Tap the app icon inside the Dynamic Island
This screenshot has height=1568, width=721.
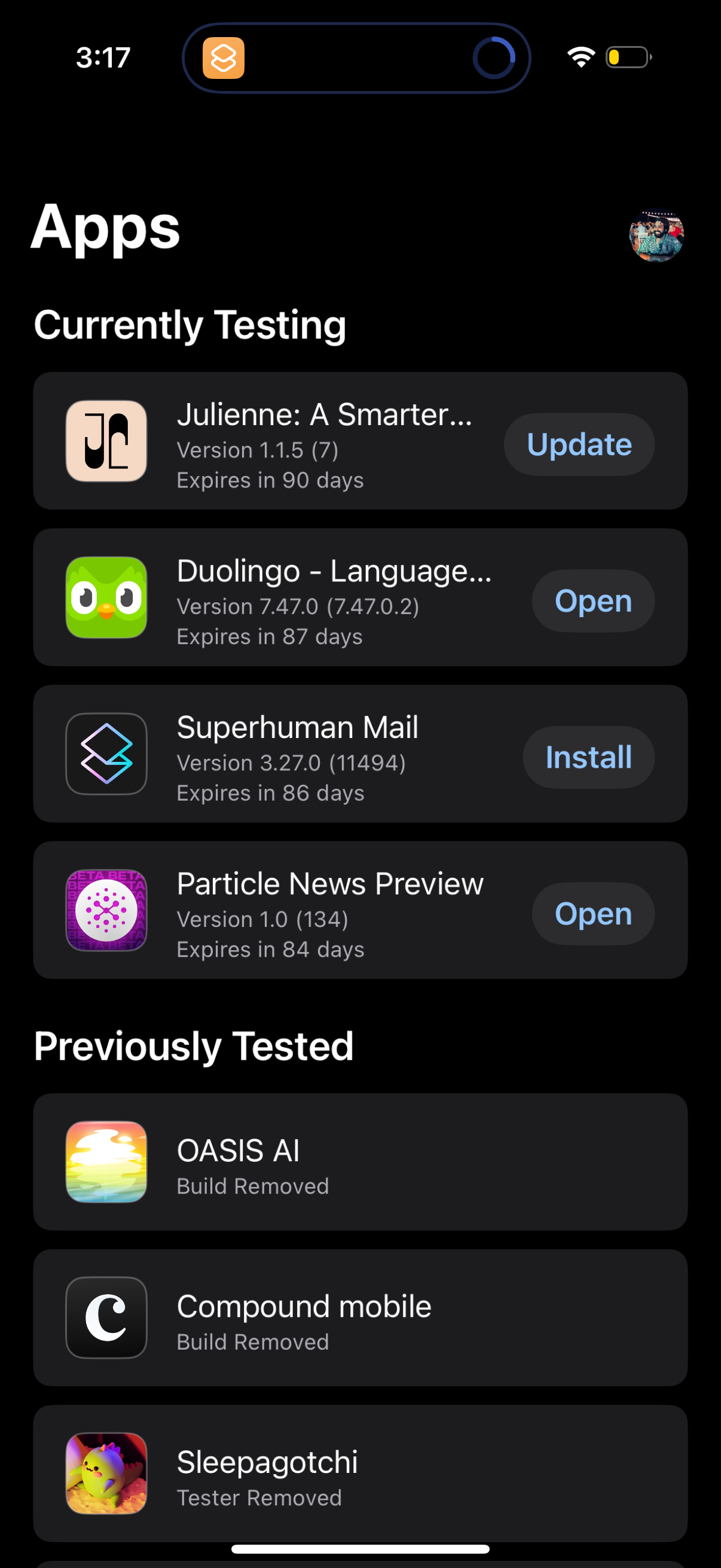tap(224, 58)
